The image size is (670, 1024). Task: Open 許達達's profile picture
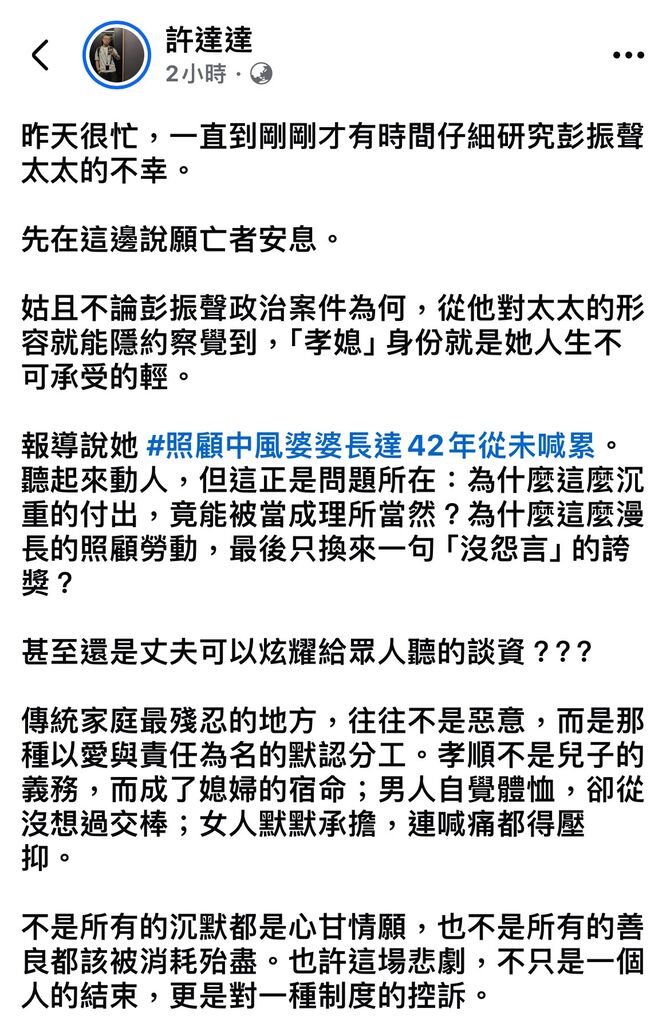click(115, 55)
